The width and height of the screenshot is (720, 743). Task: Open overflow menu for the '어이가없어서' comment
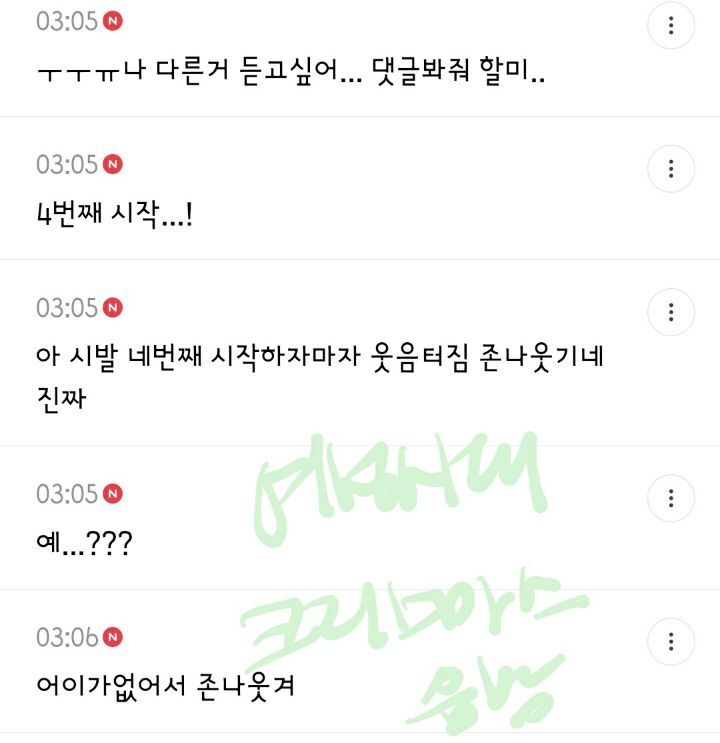pos(671,641)
